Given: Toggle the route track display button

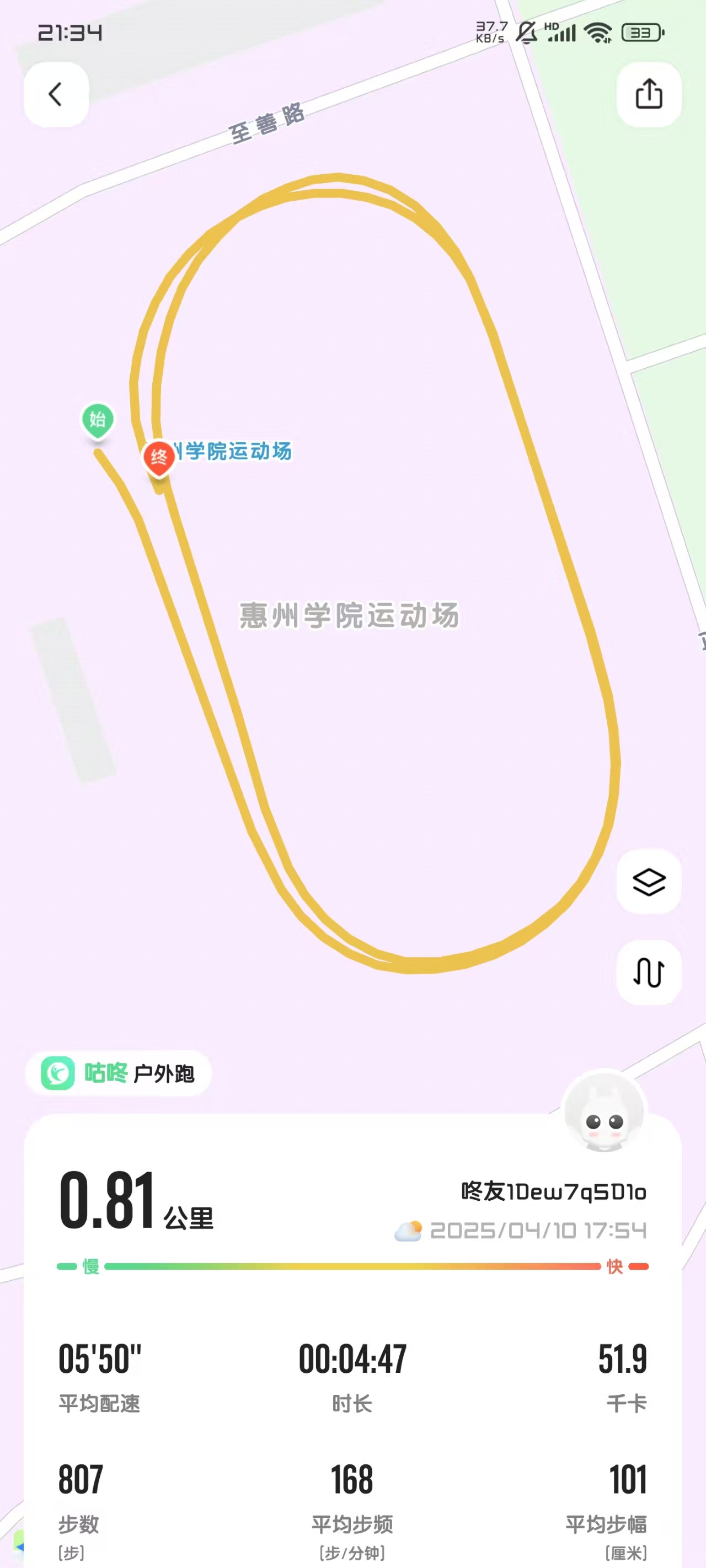Looking at the screenshot, I should pyautogui.click(x=649, y=972).
